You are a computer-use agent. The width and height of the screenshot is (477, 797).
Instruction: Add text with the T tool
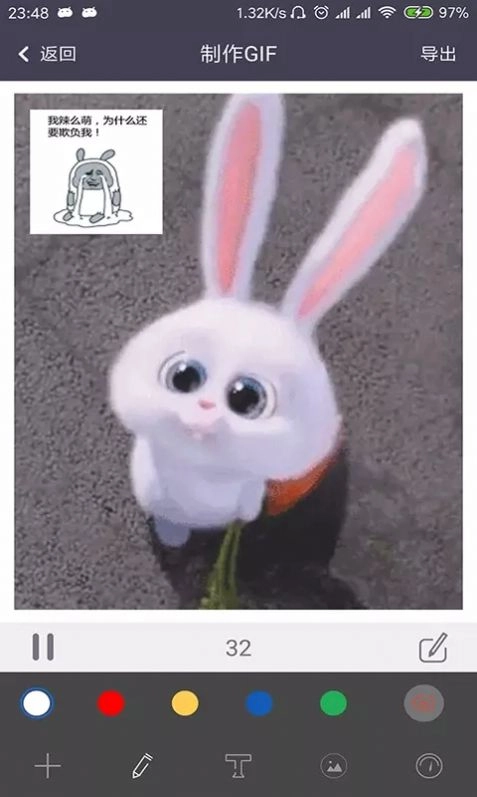click(238, 765)
